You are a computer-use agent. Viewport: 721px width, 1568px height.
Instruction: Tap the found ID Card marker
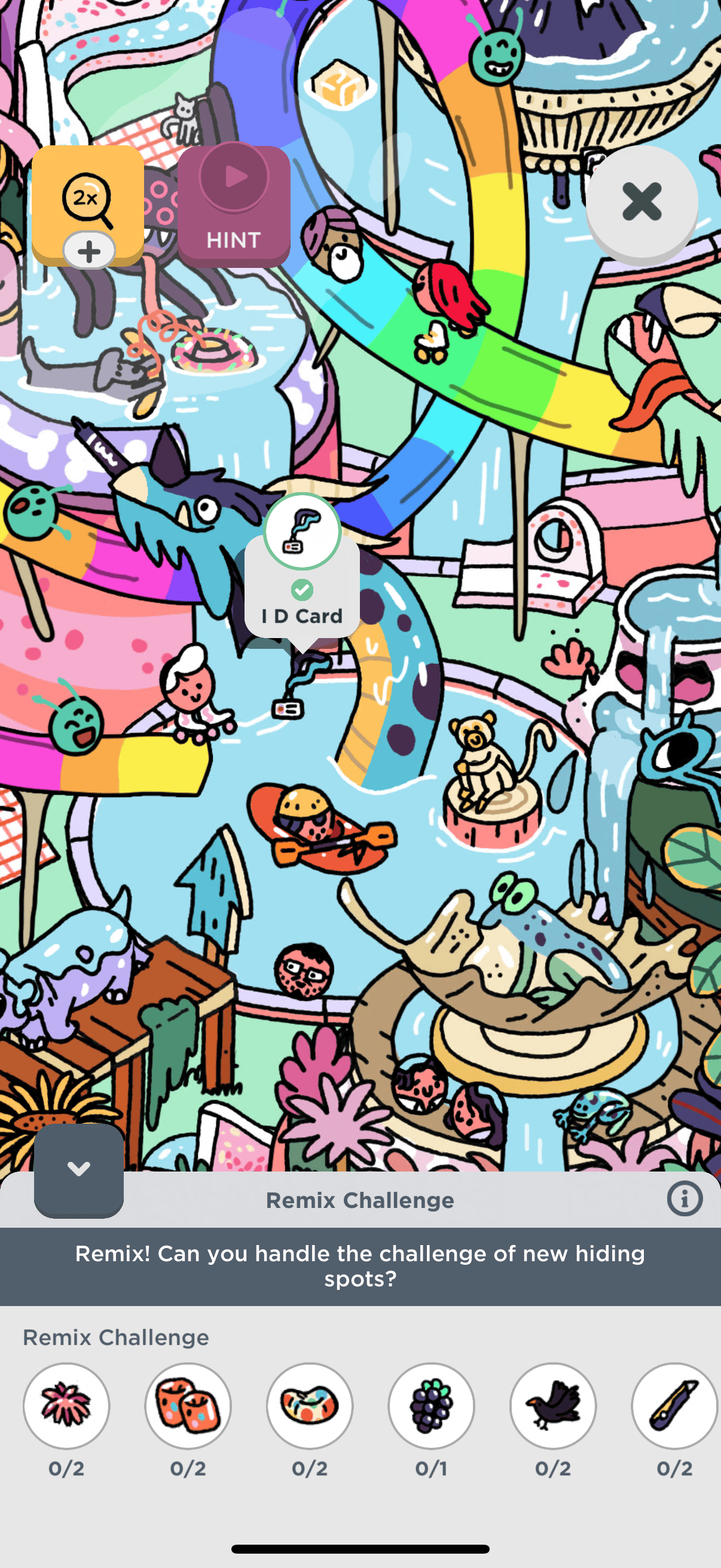pos(302,532)
